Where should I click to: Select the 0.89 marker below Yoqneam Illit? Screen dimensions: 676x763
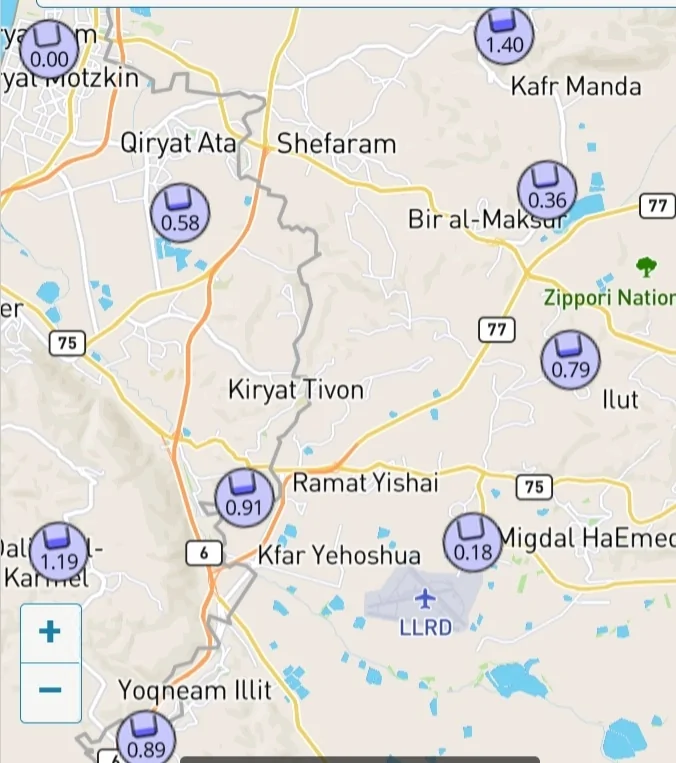pos(146,740)
